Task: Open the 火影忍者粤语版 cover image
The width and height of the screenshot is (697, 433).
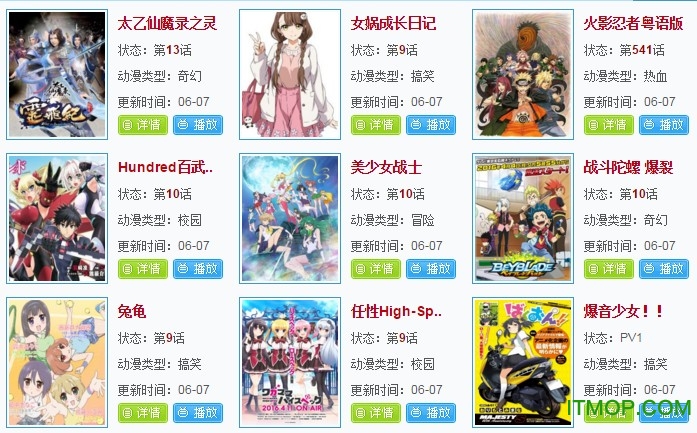Action: click(523, 74)
